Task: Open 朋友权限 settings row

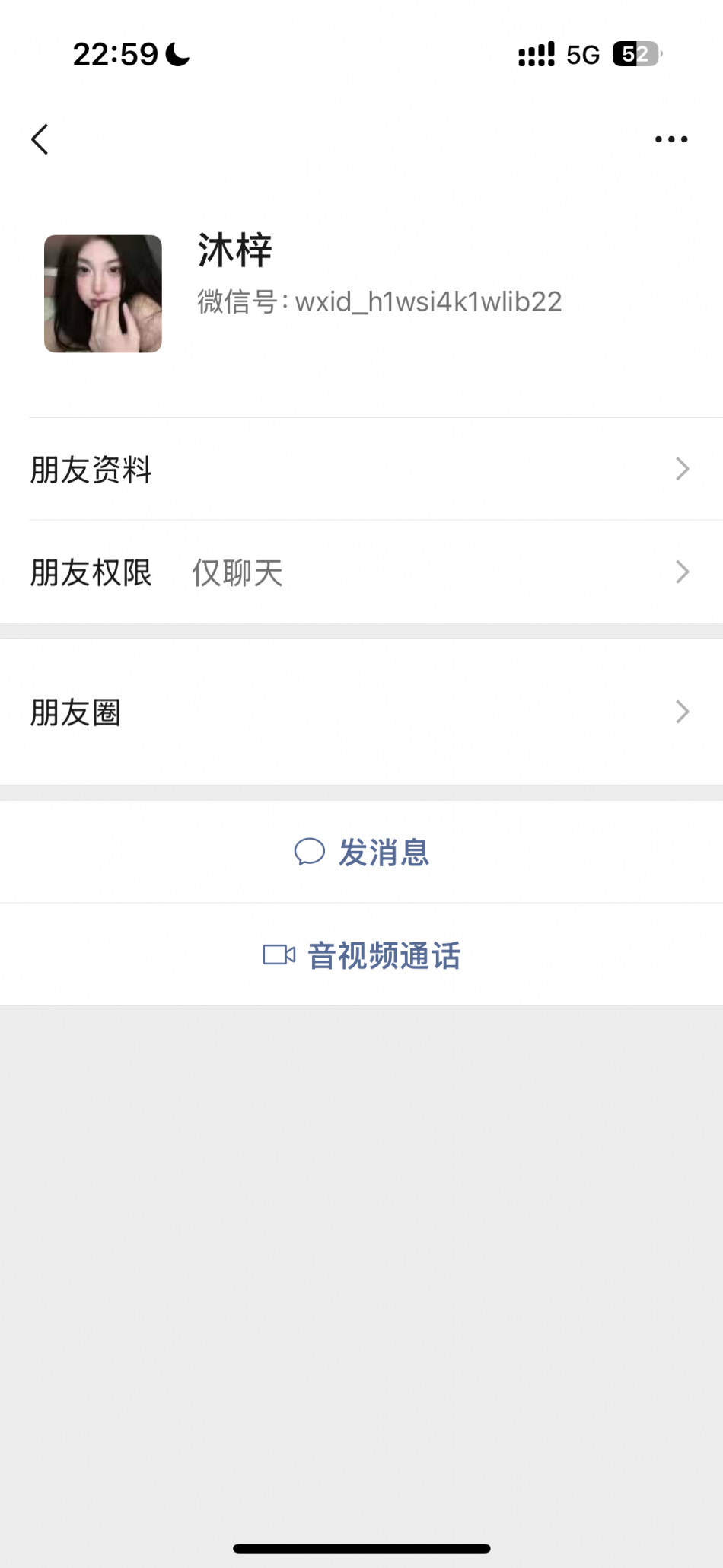Action: (361, 572)
